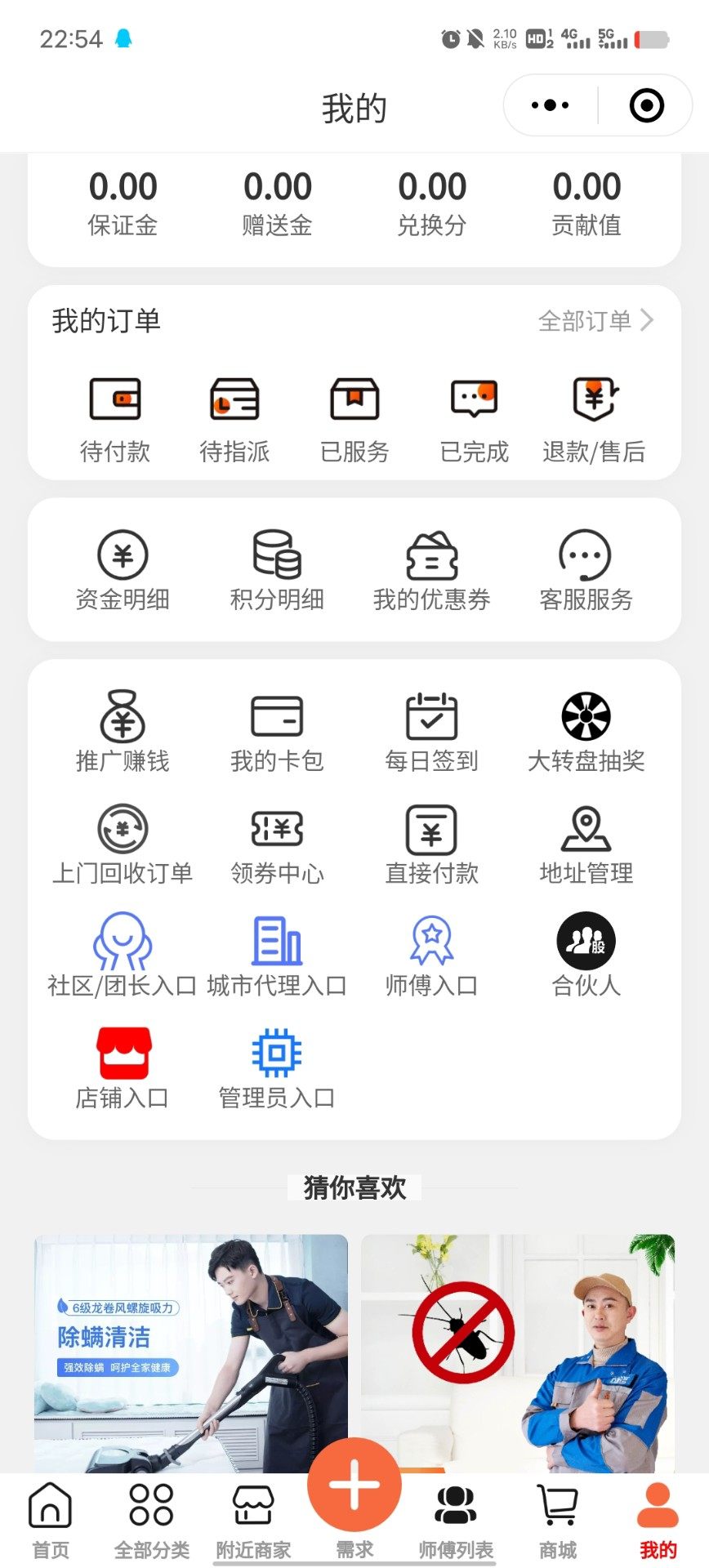View 全部订单 (all orders)

pyautogui.click(x=595, y=321)
